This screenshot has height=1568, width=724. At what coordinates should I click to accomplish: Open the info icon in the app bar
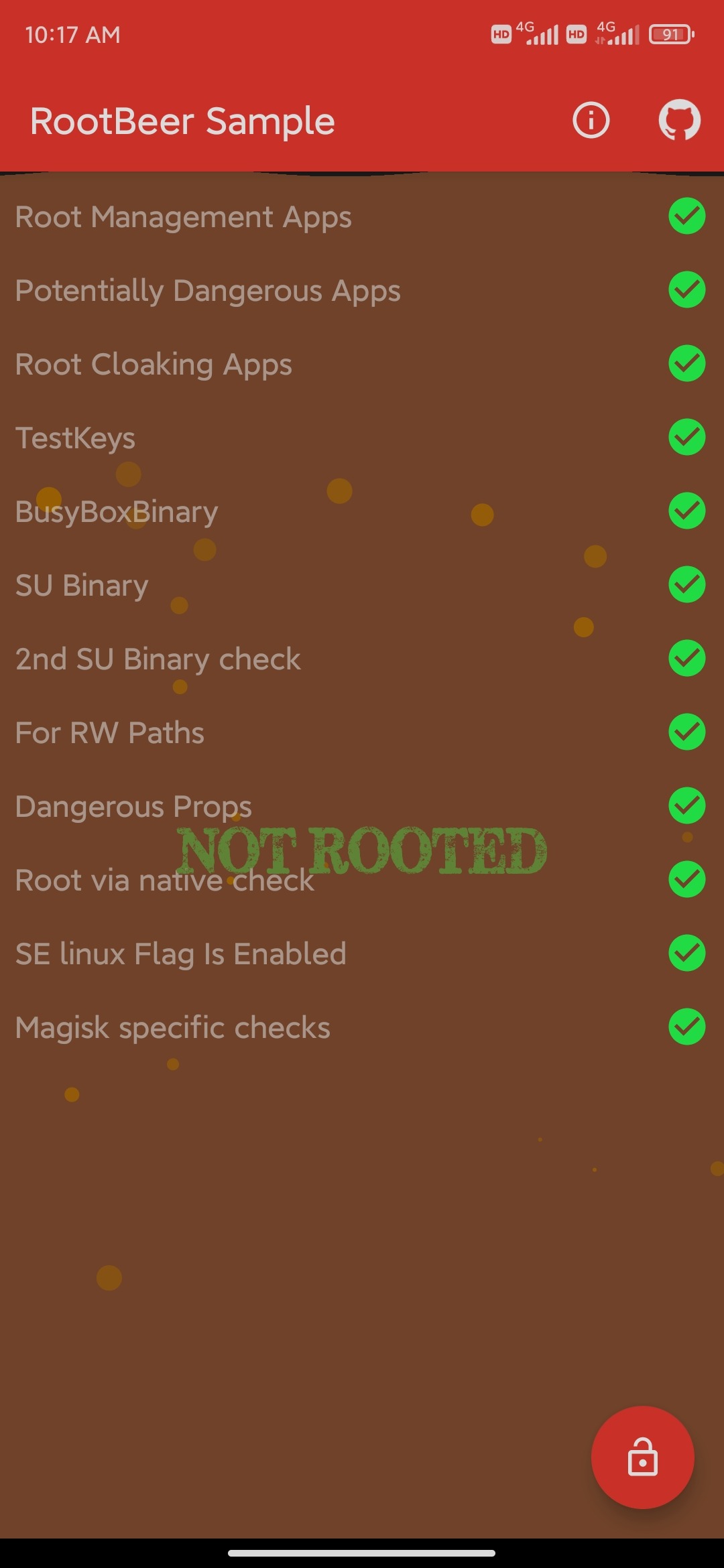click(x=591, y=121)
